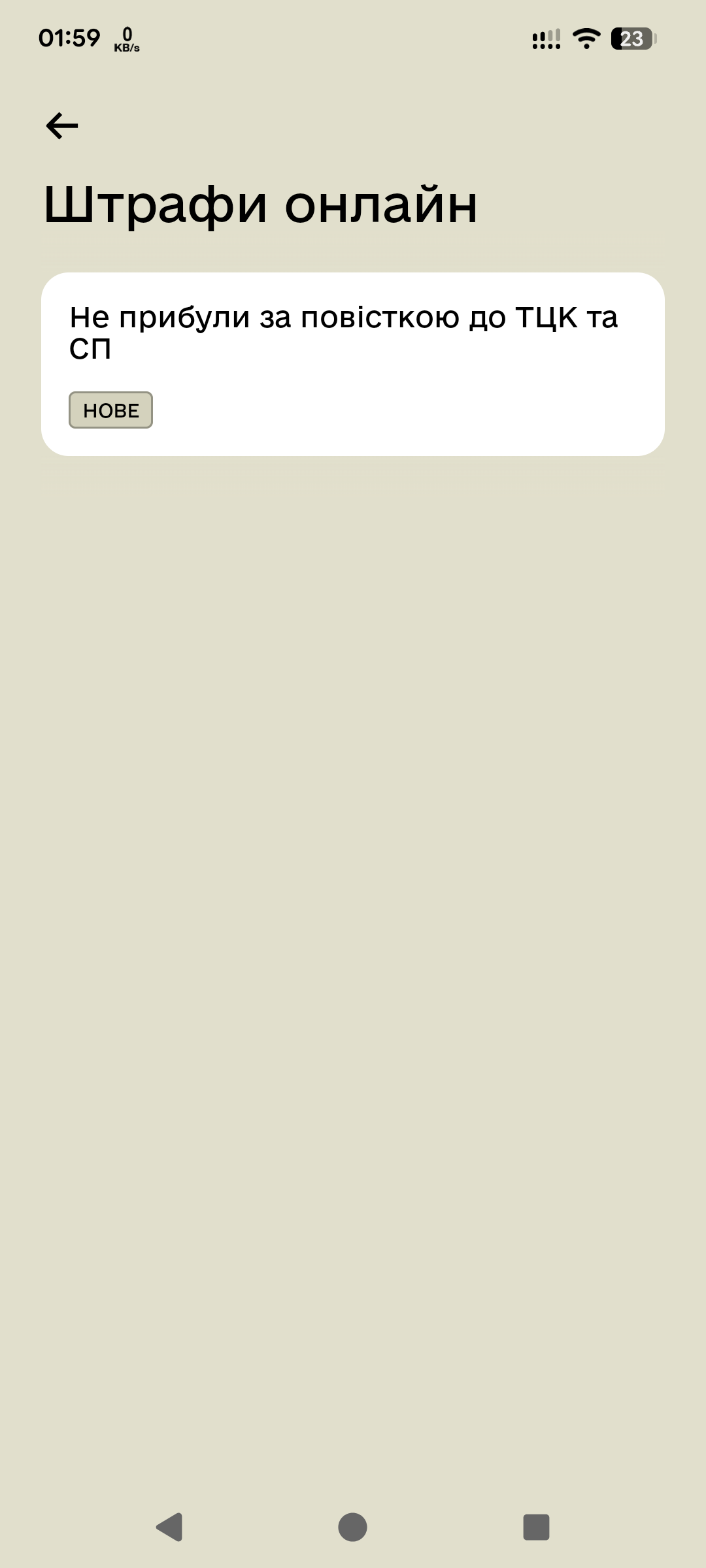Tap the system home button
This screenshot has height=1568, width=706.
click(x=352, y=1527)
